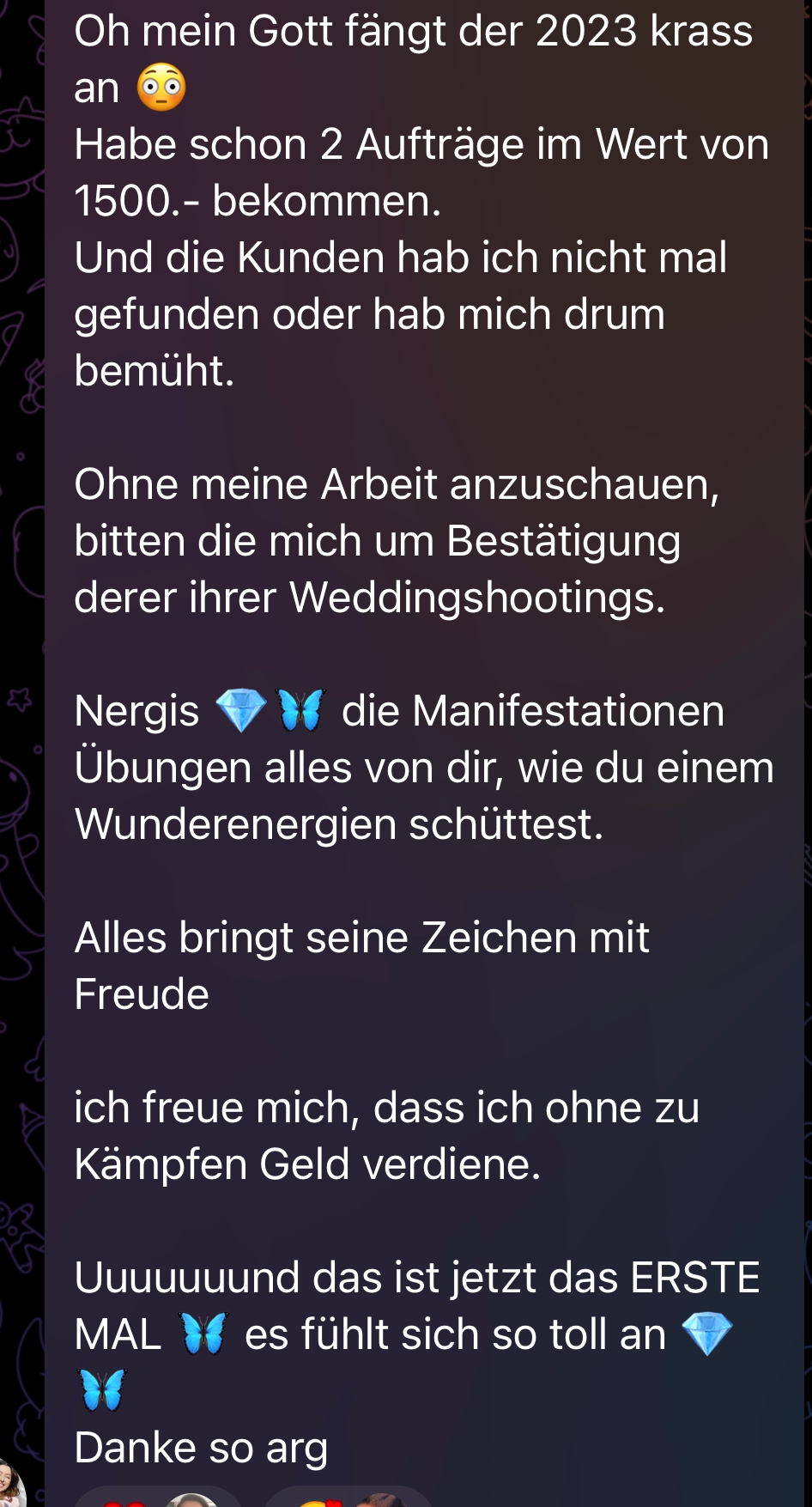Tap the heart reaction chip below the message
The height and width of the screenshot is (1507, 812).
[x=161, y=1496]
